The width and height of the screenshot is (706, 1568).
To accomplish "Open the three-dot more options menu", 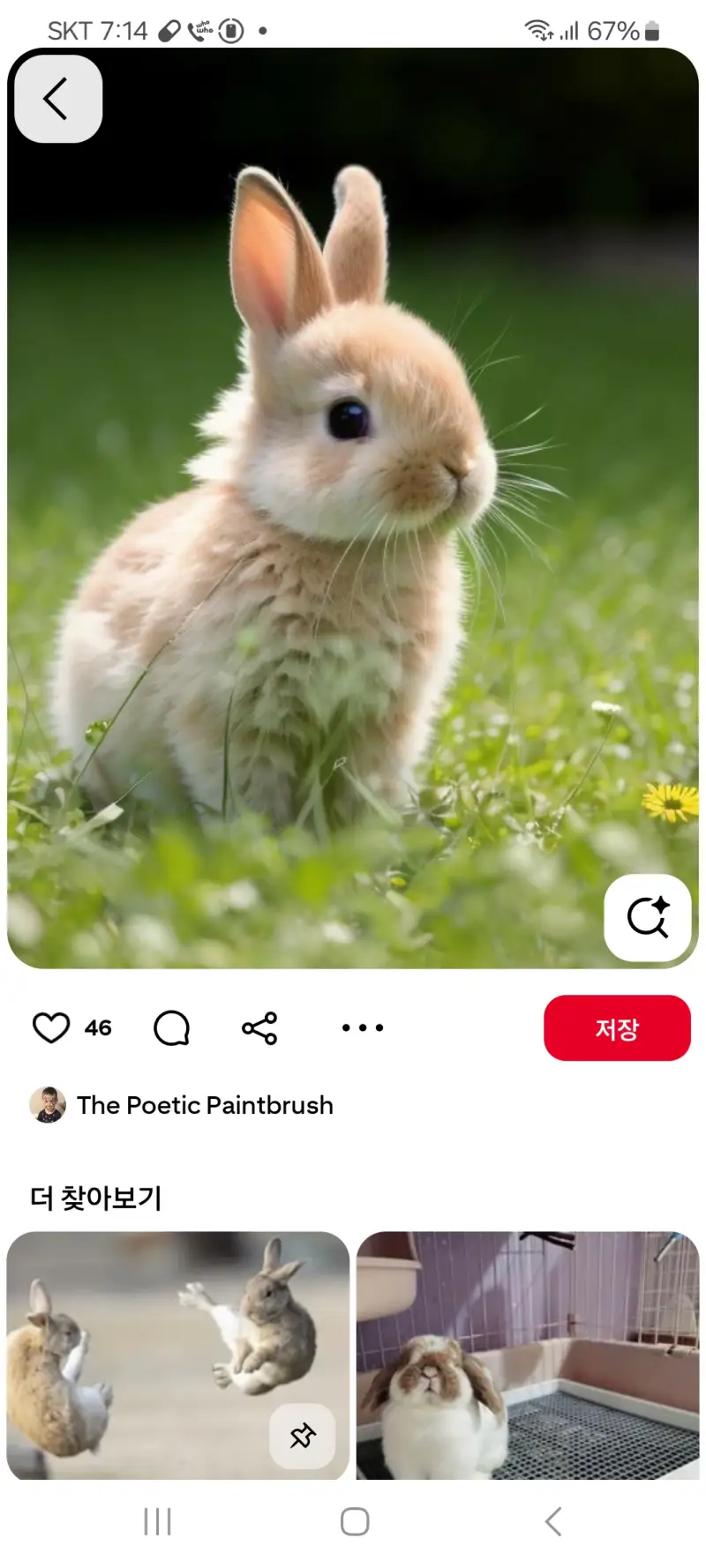I will point(362,1027).
